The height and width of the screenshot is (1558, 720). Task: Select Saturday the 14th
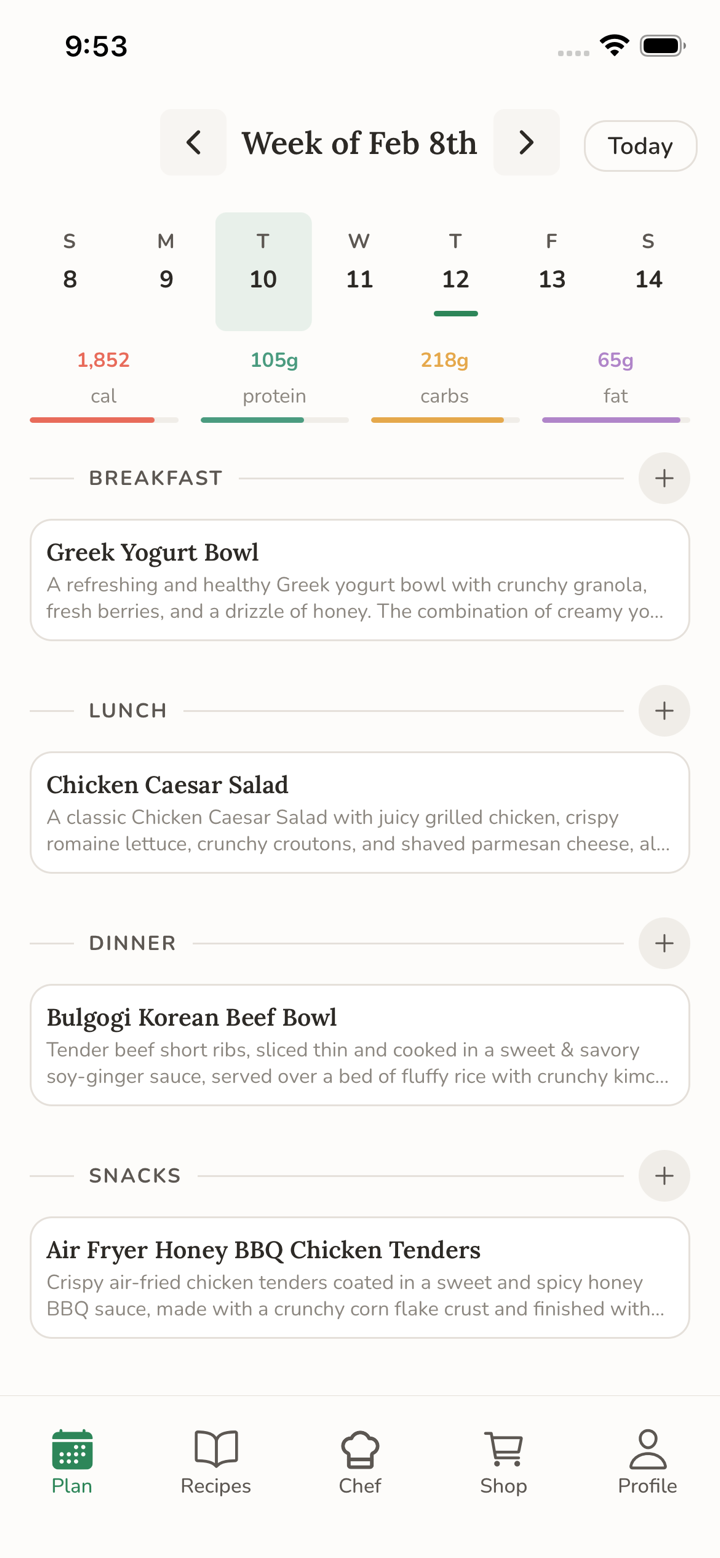[648, 270]
